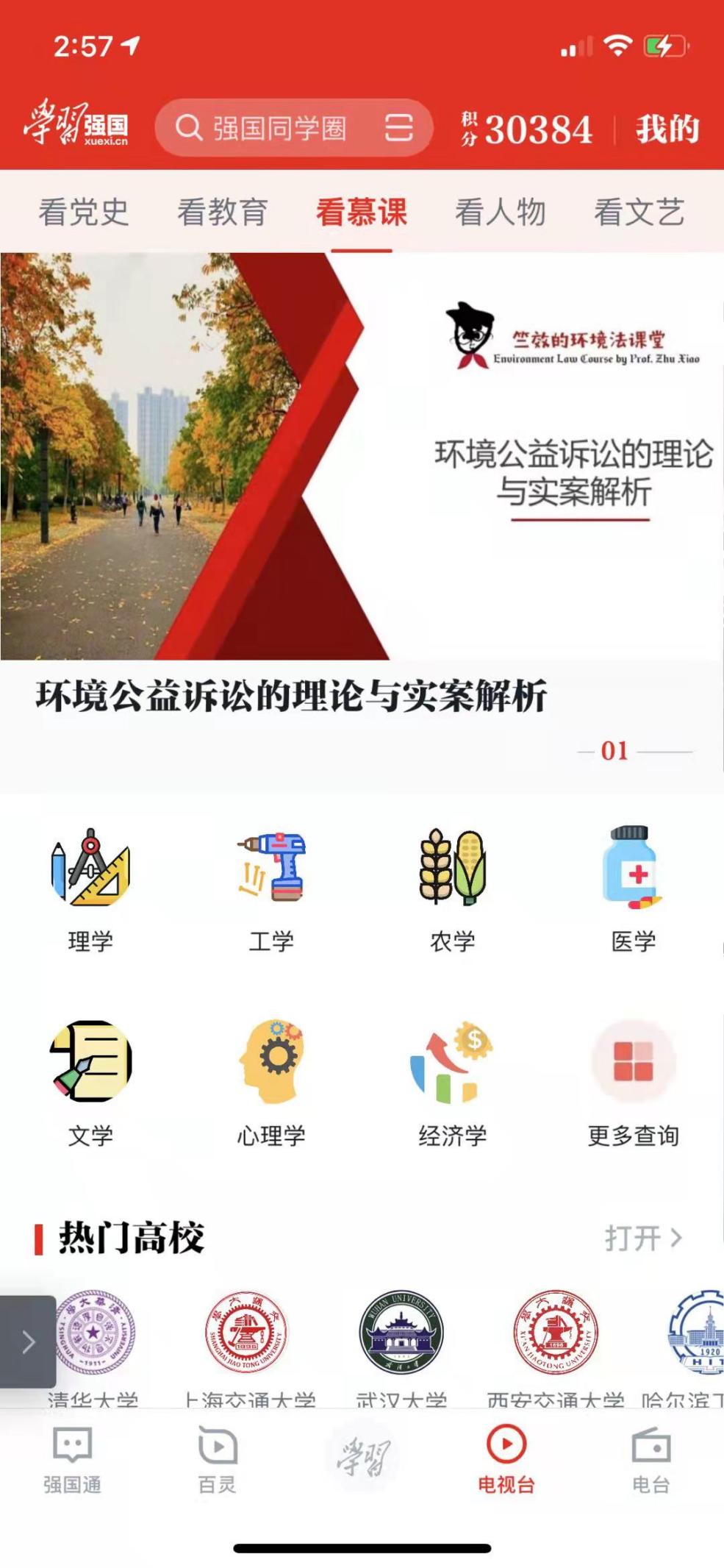The width and height of the screenshot is (724, 1568).
Task: Switch to the 看党史 tab
Action: pos(84,213)
